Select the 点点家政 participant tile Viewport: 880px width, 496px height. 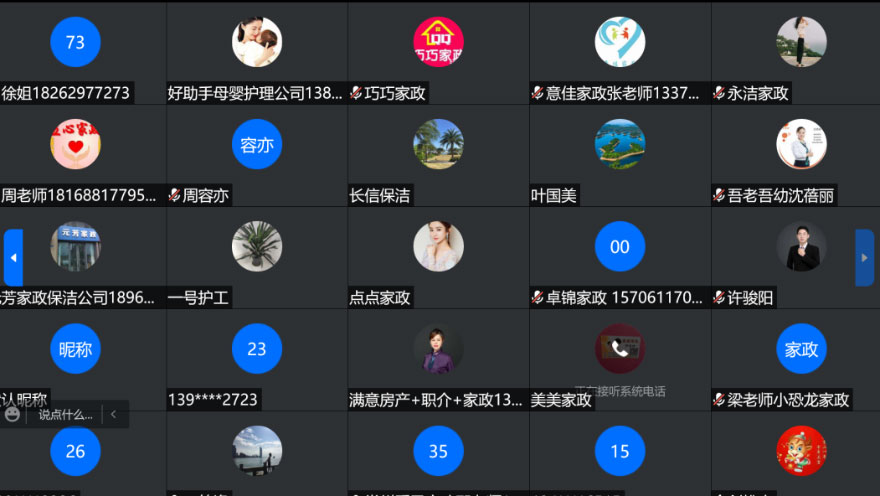tap(438, 256)
